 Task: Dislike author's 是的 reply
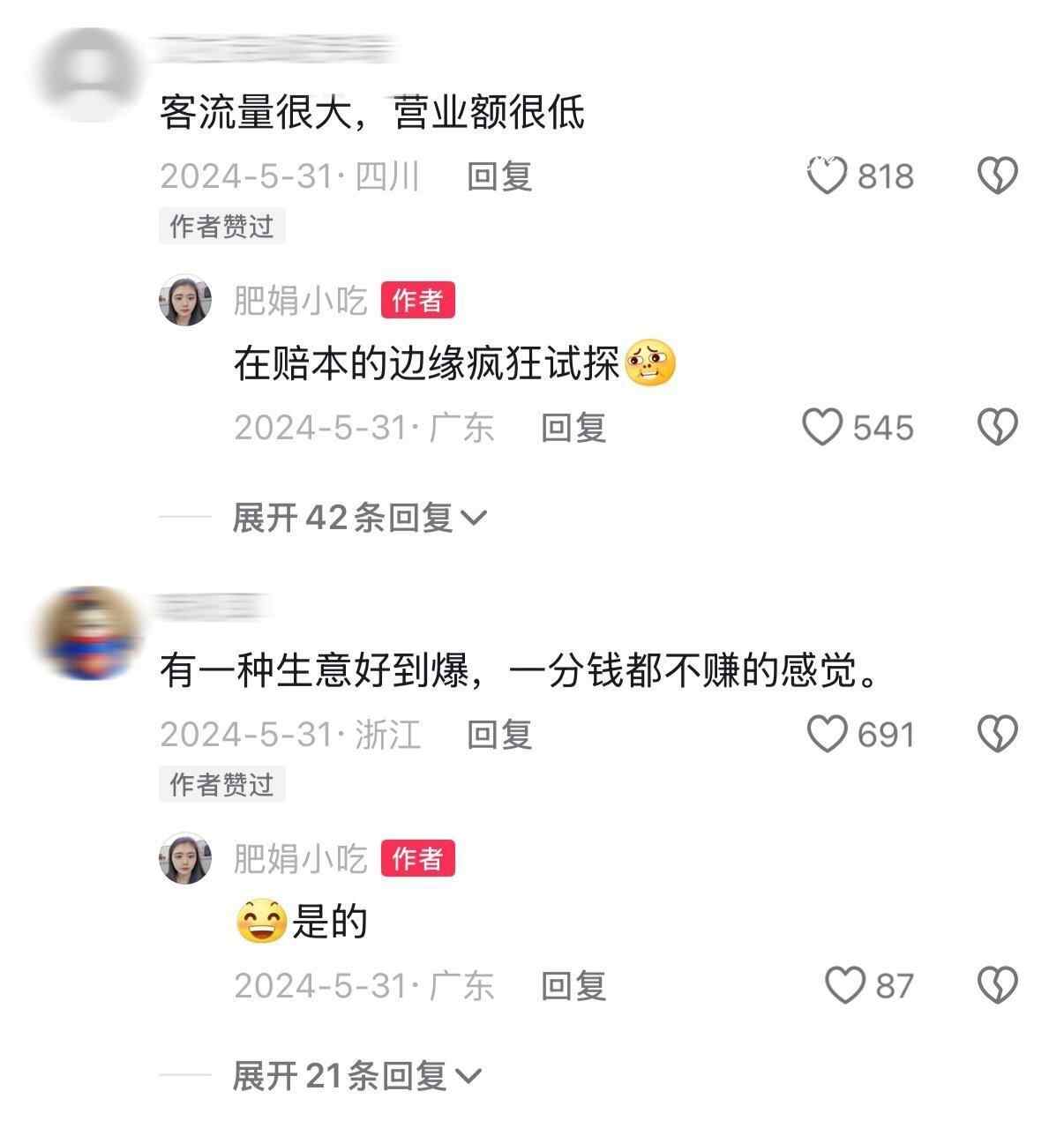click(998, 985)
